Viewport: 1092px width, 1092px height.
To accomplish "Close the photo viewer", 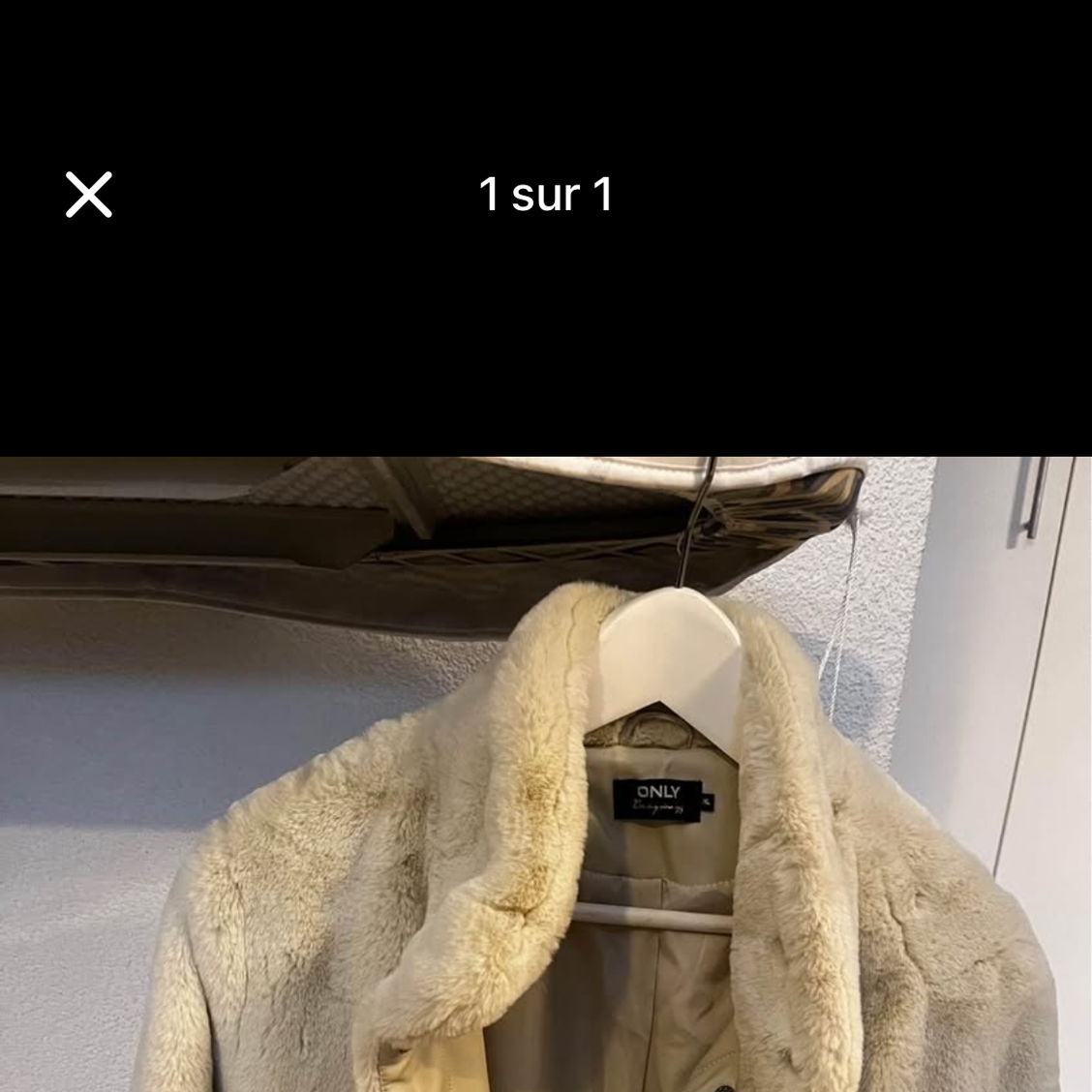I will click(89, 195).
